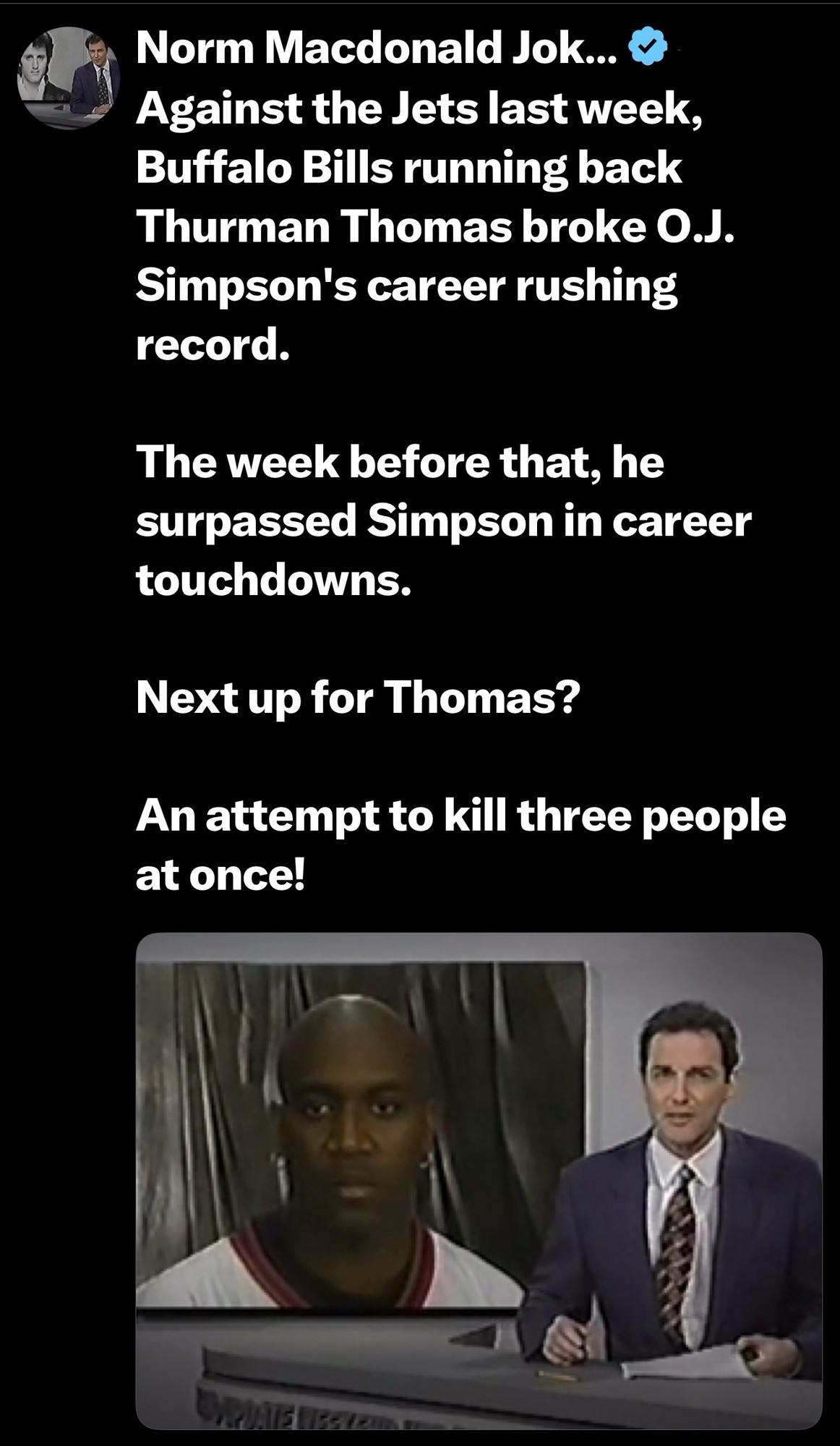Open the Norm Macdonald Jokes profile avatar
Screen dimensions: 840x1446
68,78
